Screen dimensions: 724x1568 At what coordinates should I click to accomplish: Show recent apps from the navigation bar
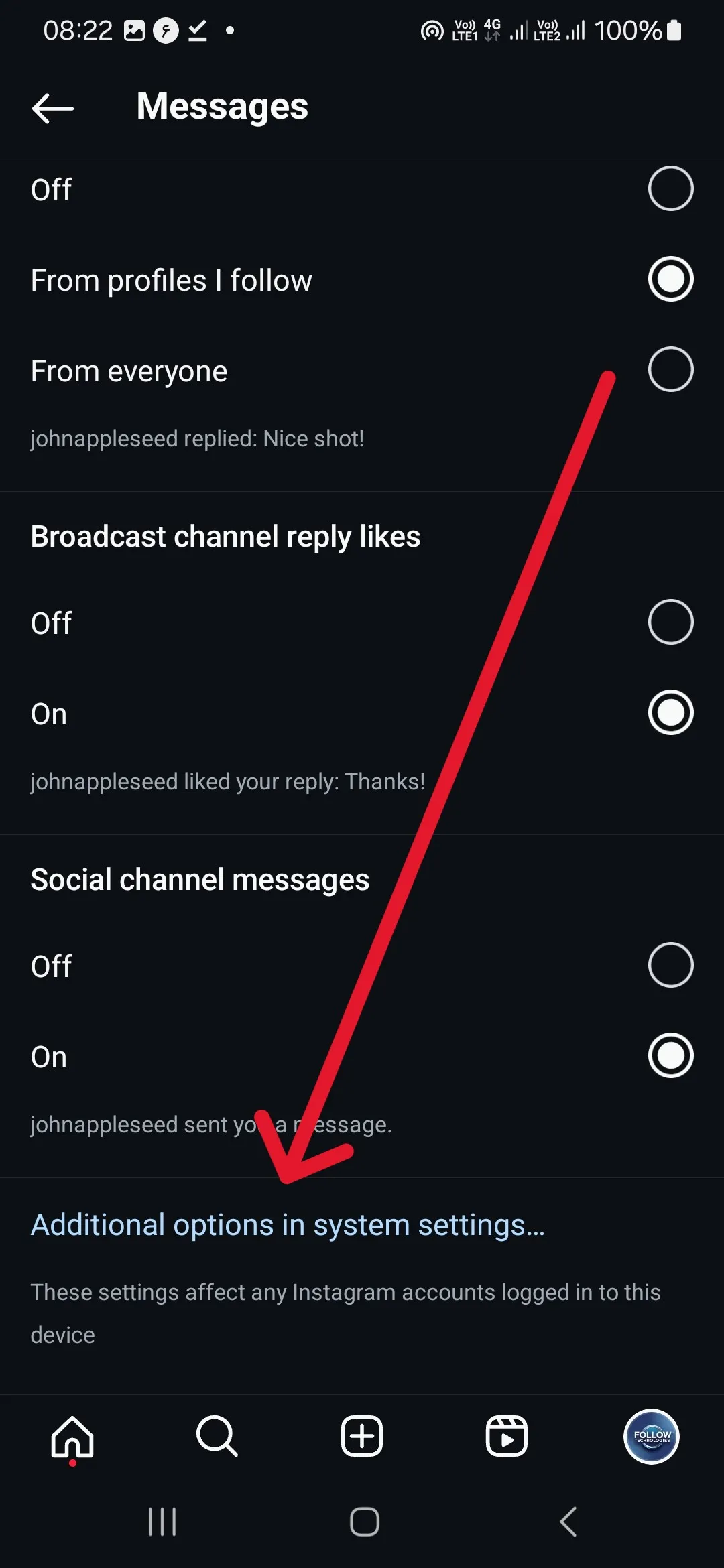(x=162, y=1522)
